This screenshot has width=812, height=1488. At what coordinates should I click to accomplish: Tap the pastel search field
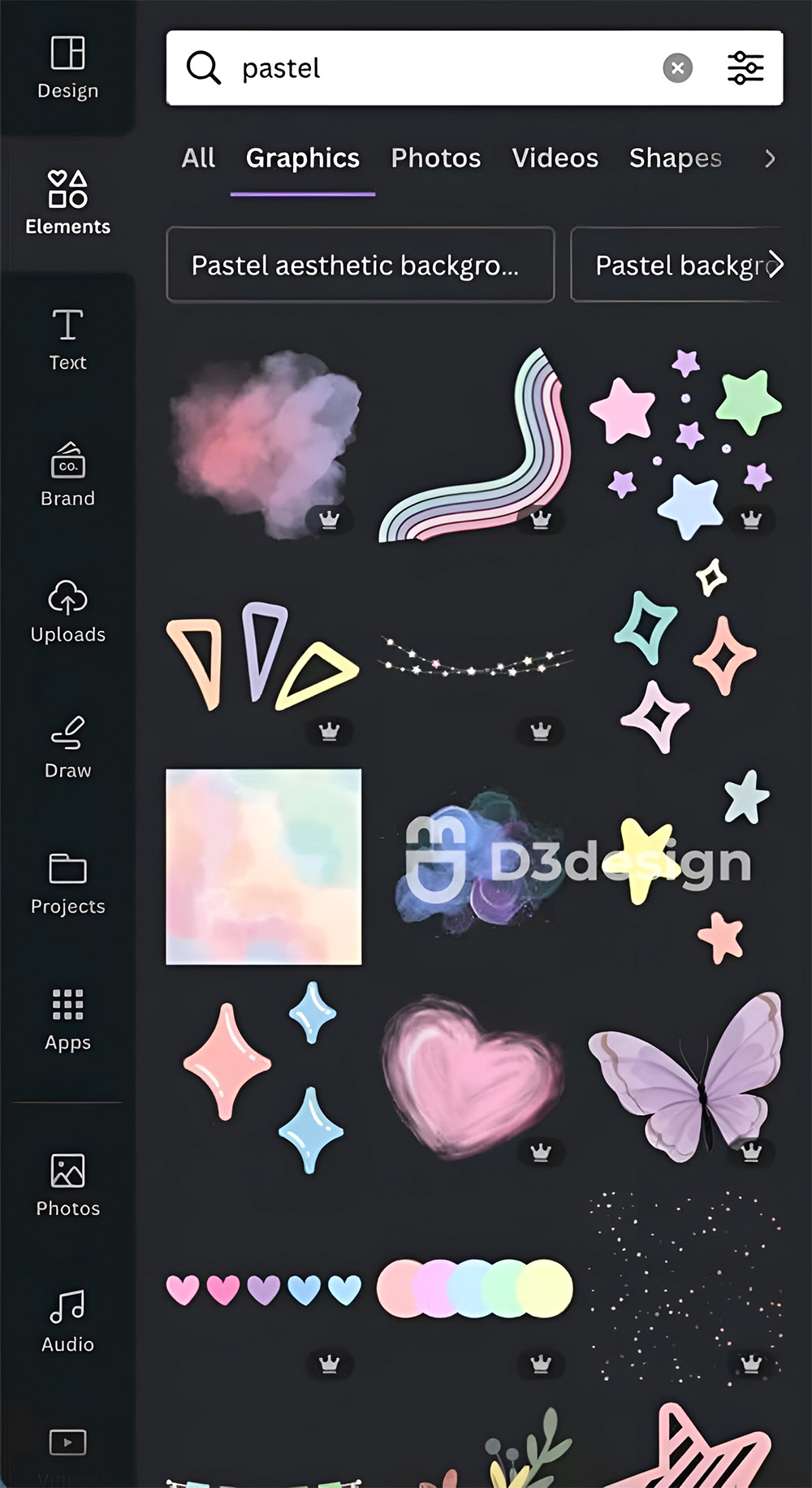(x=438, y=68)
